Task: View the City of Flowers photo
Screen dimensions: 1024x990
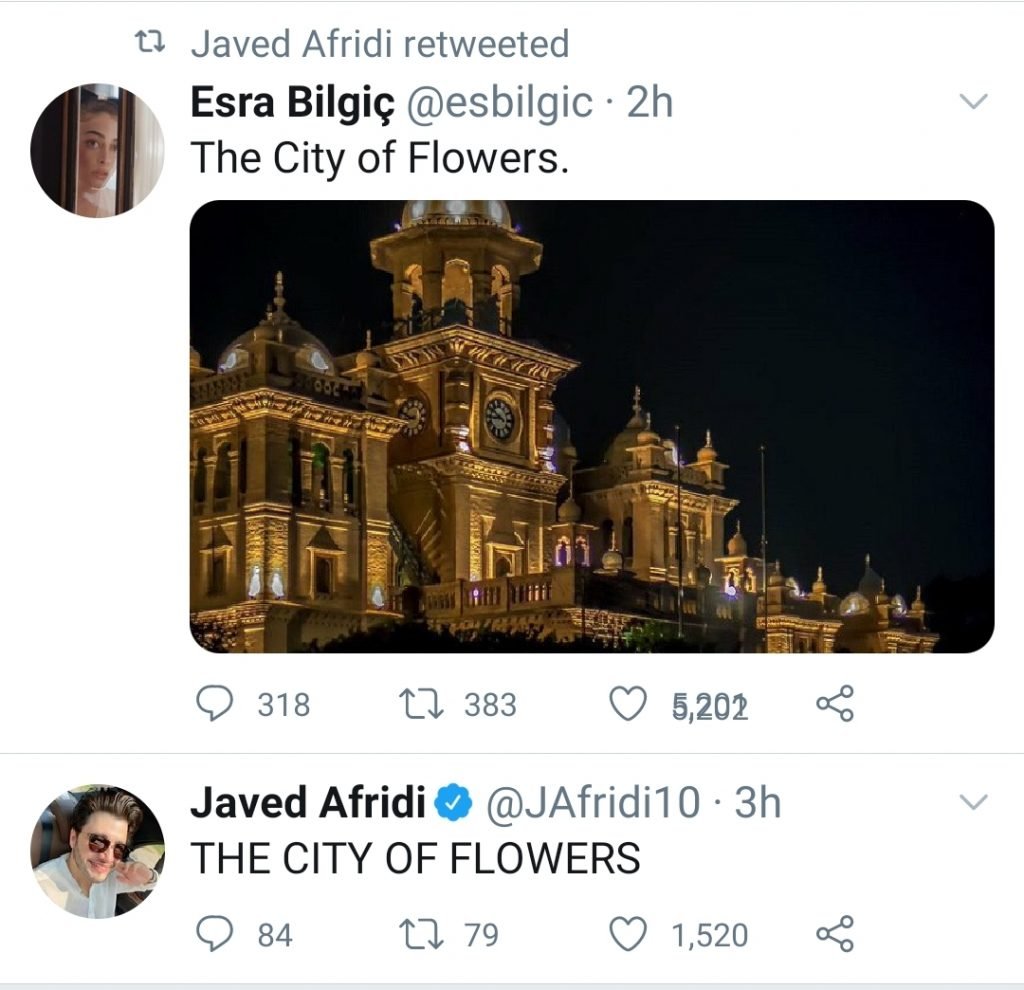Action: point(592,427)
